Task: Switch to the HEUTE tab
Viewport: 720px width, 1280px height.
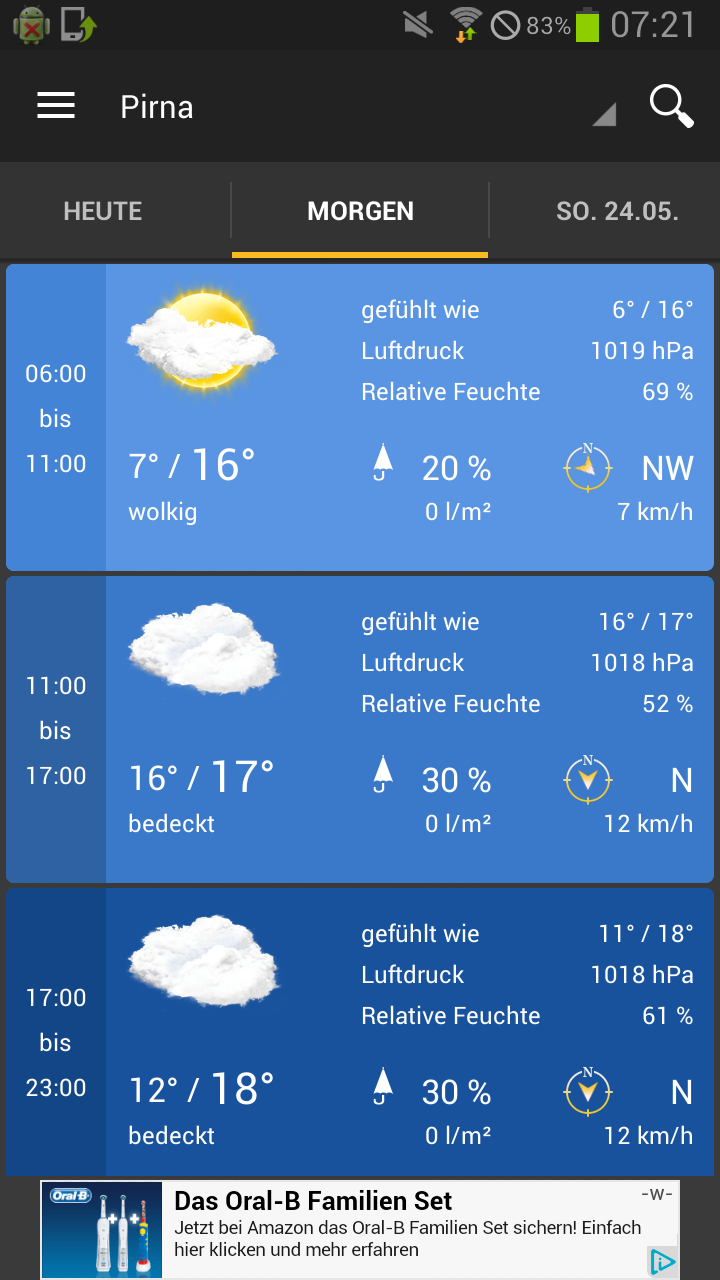Action: [103, 211]
